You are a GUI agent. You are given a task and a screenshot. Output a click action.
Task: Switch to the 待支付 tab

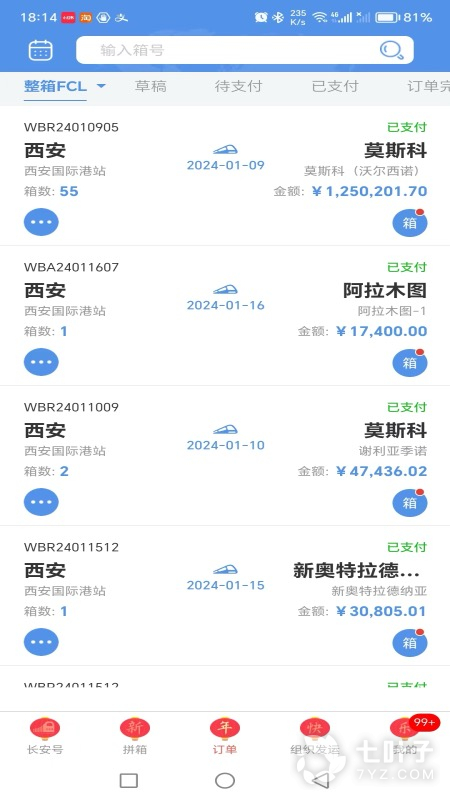[x=238, y=86]
